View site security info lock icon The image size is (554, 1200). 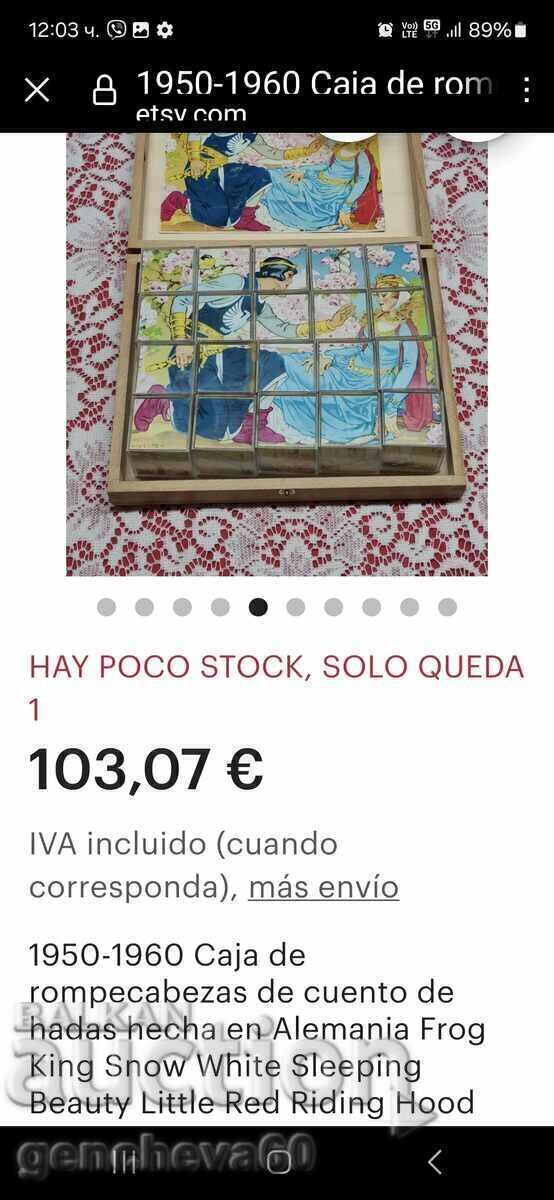104,92
